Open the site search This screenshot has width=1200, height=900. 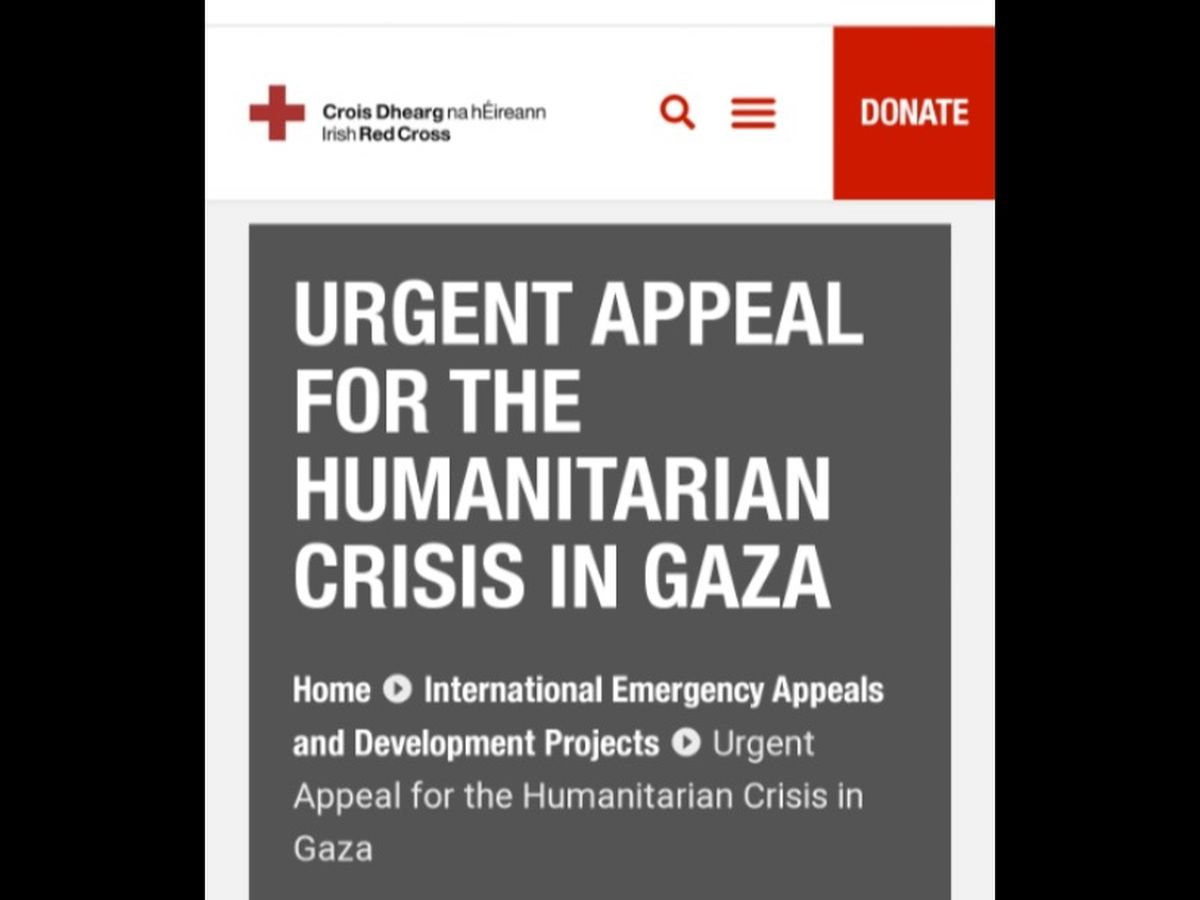[x=677, y=112]
